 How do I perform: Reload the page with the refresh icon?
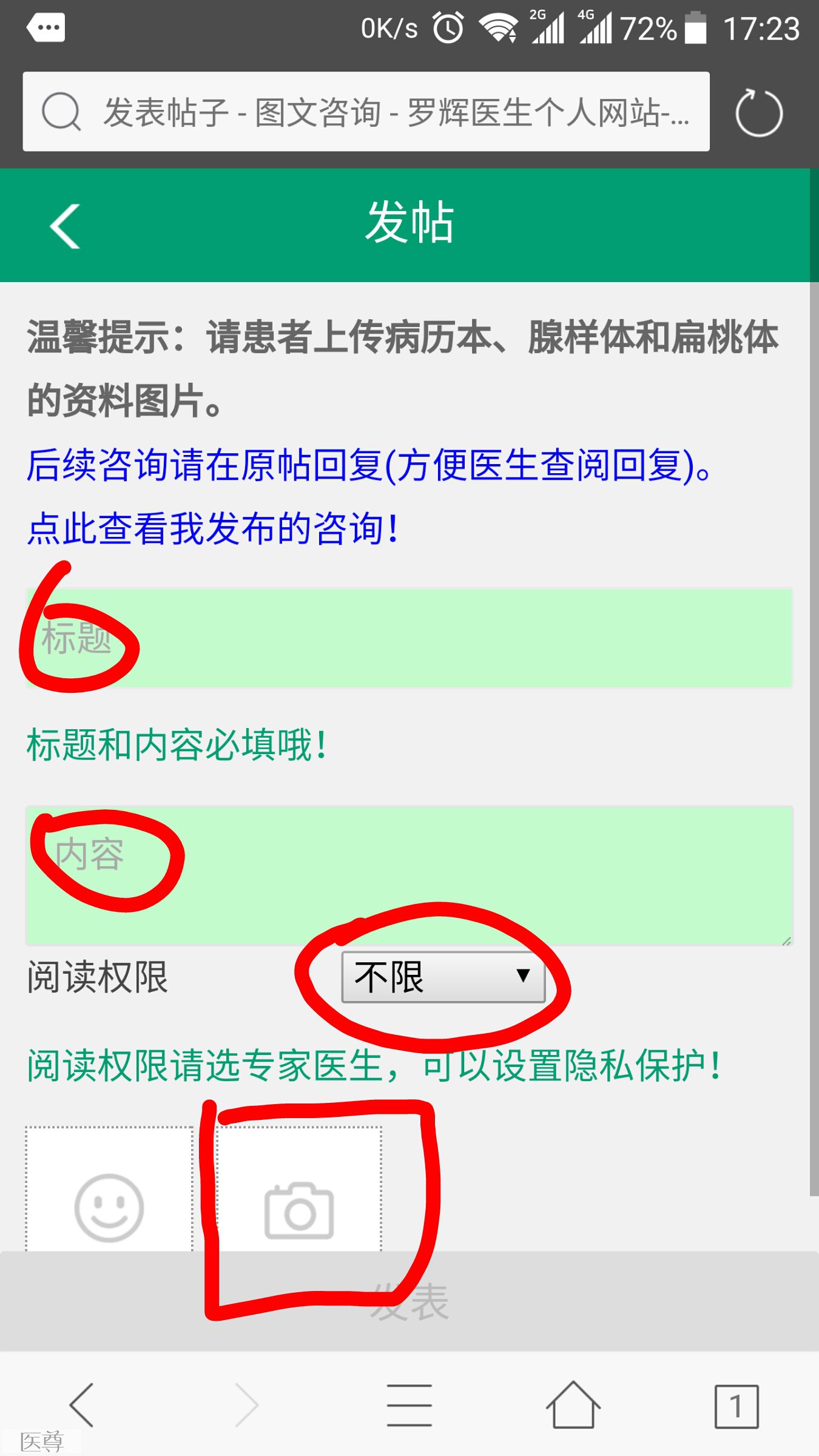[758, 113]
